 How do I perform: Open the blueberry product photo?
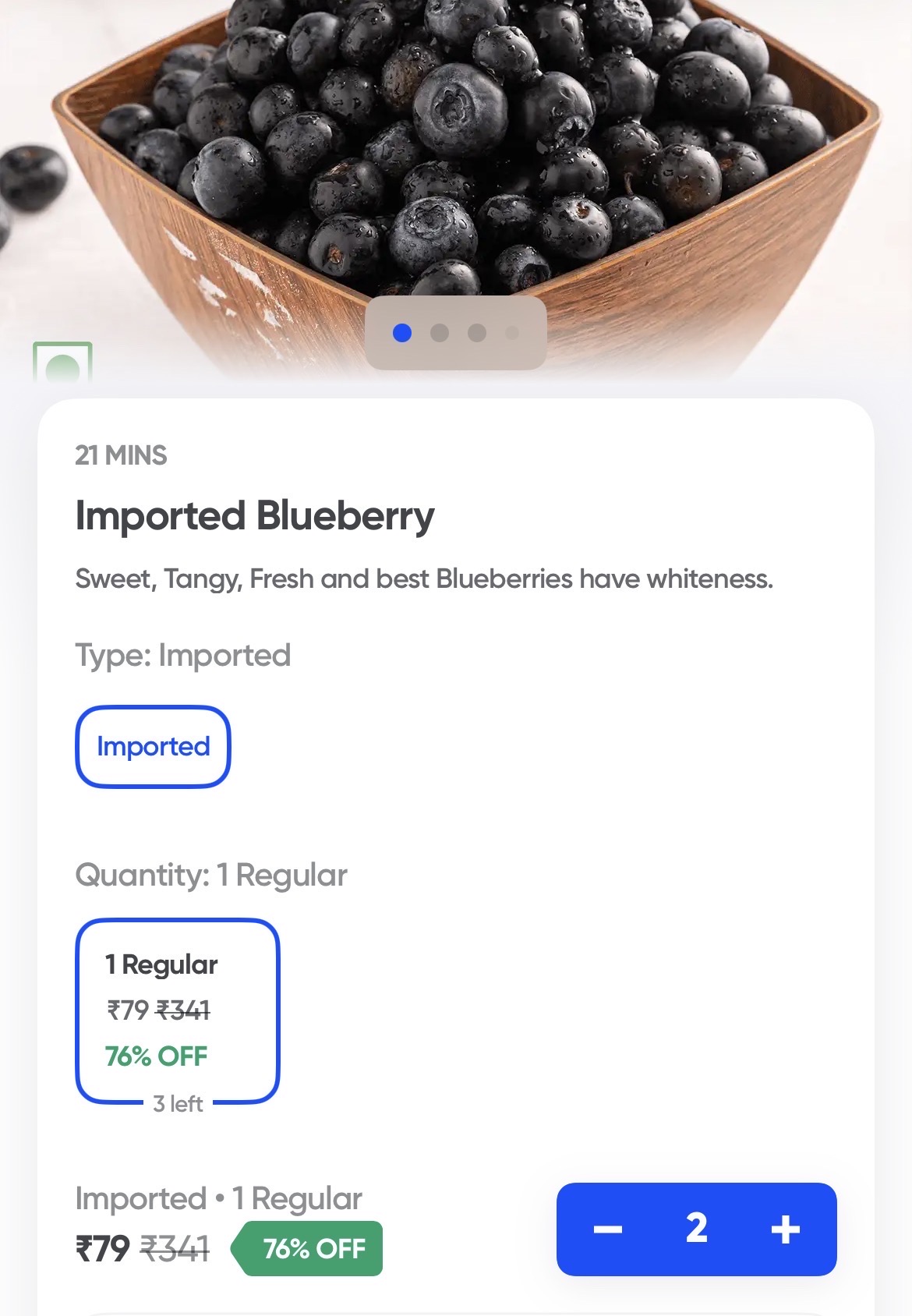pos(456,156)
